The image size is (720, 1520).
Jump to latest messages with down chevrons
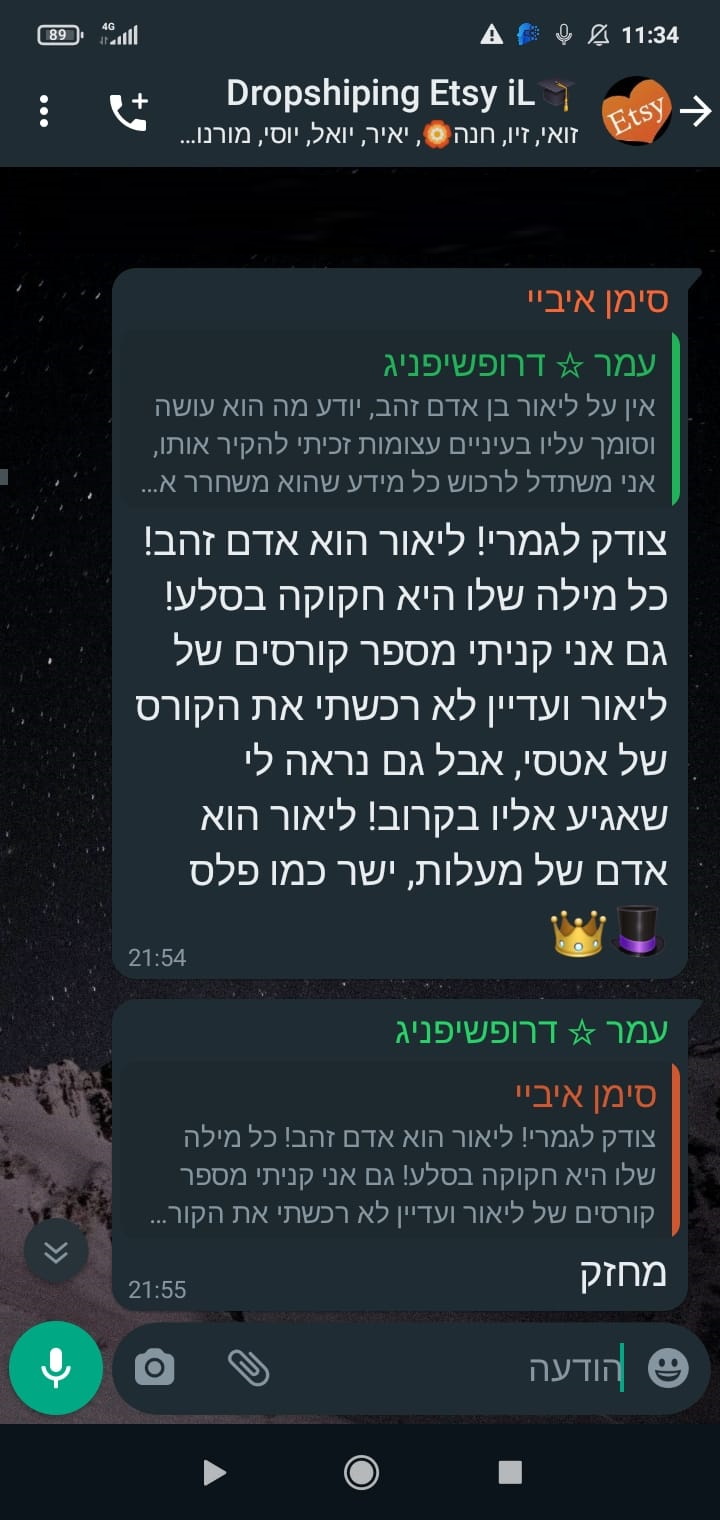[56, 1251]
